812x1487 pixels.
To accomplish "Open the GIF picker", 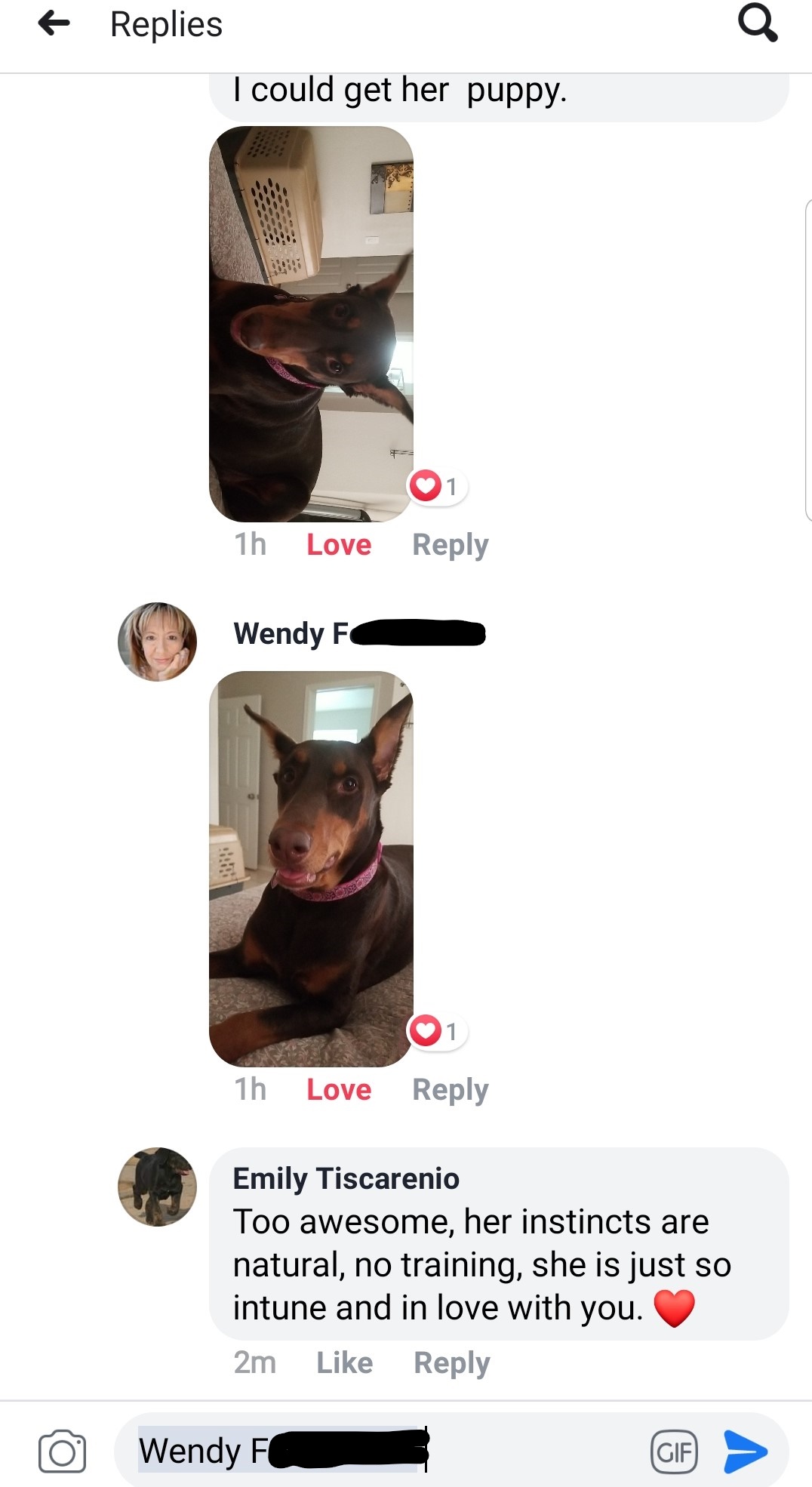I will 673,1451.
